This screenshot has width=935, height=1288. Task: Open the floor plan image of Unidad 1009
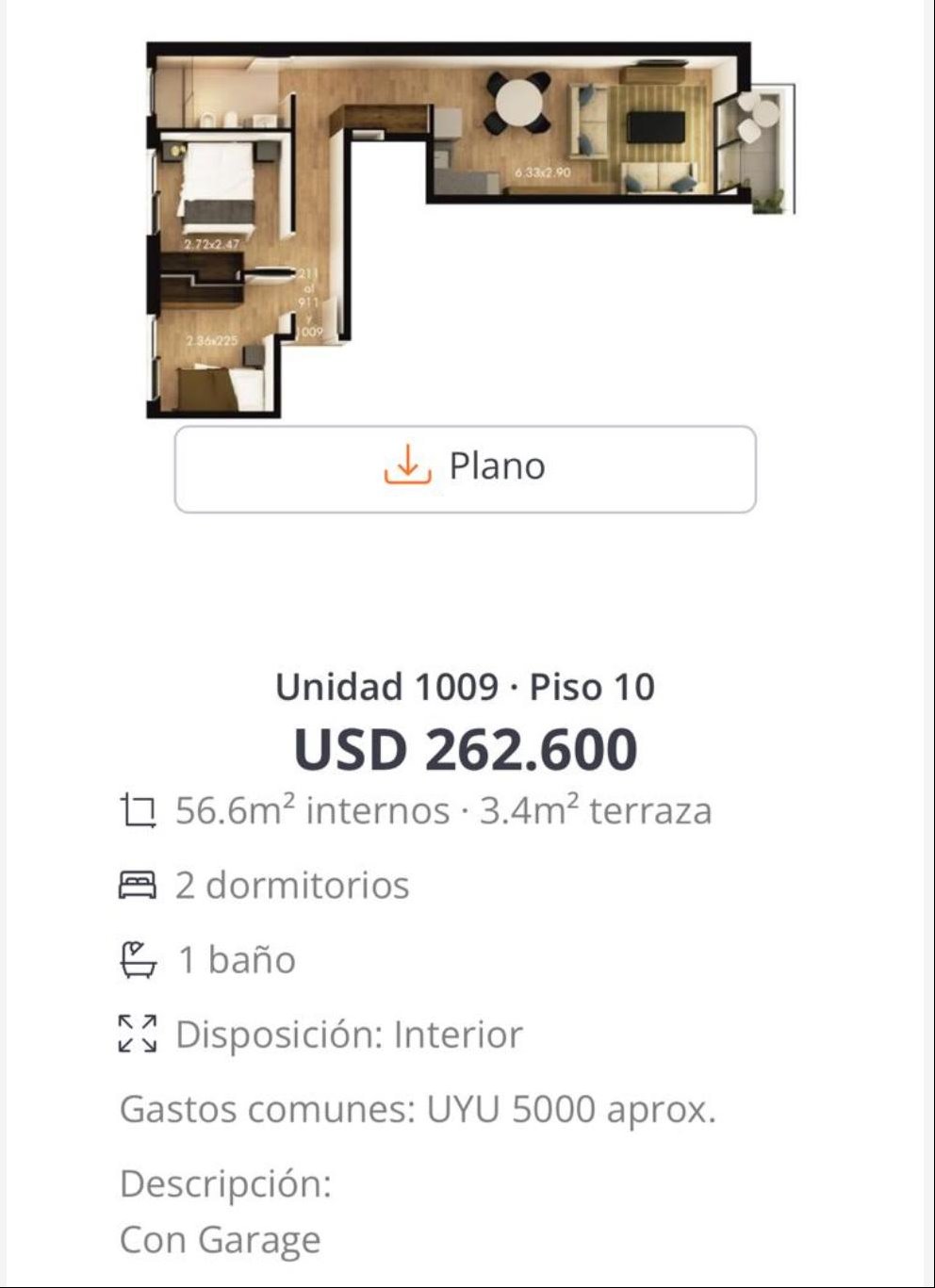tap(471, 226)
